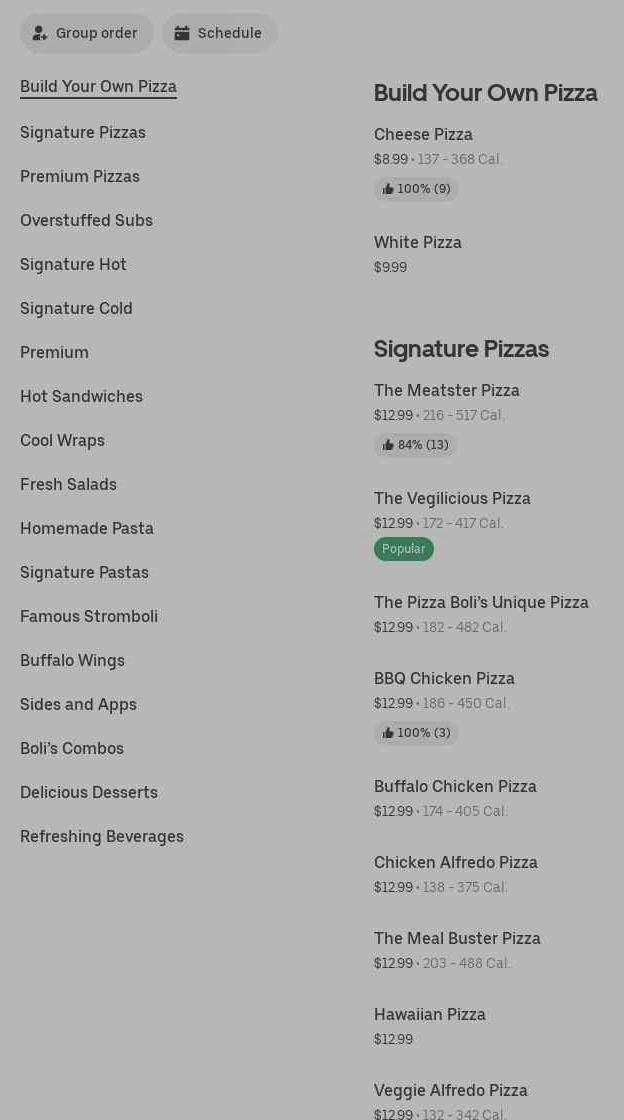Select the Premium Pizzas category
Image resolution: width=624 pixels, height=1120 pixels.
click(80, 176)
